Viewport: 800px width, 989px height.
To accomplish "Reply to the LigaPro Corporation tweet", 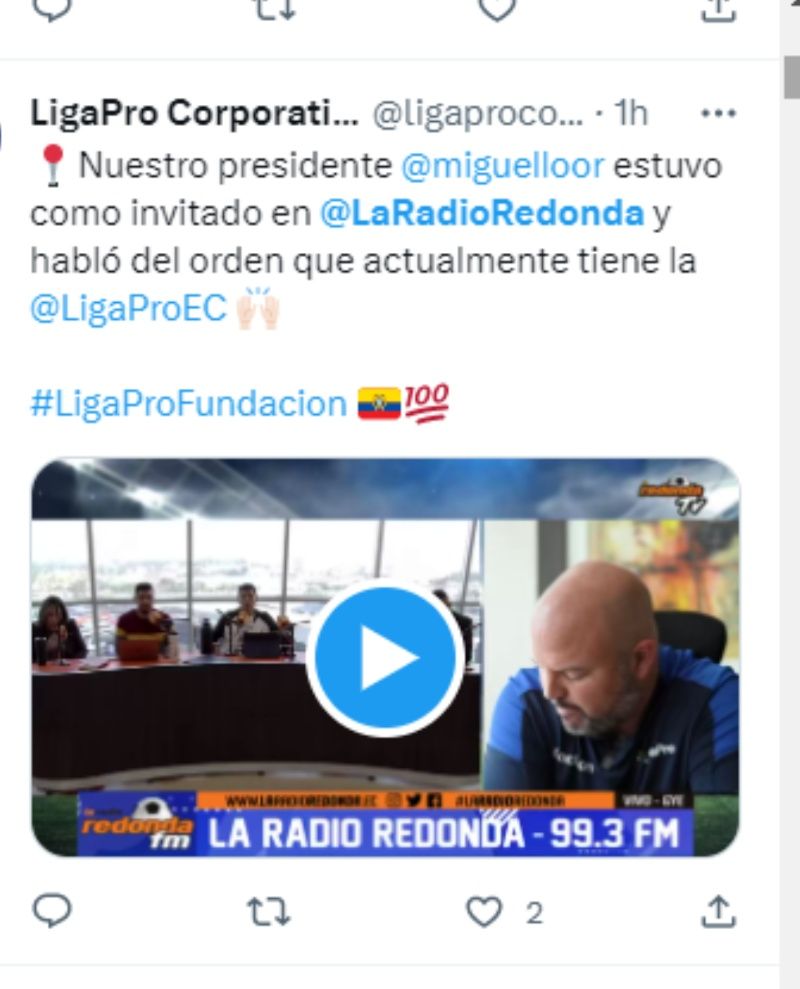I will (x=53, y=910).
